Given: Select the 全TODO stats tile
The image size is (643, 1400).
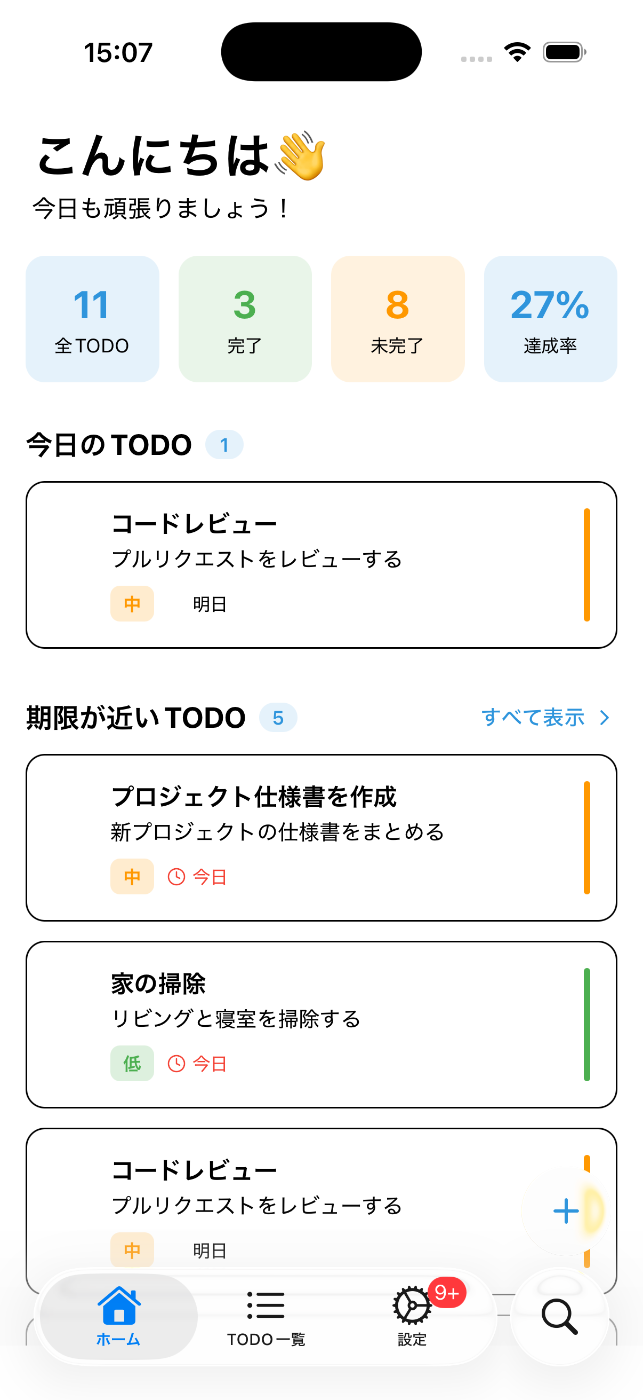Looking at the screenshot, I should click(92, 319).
